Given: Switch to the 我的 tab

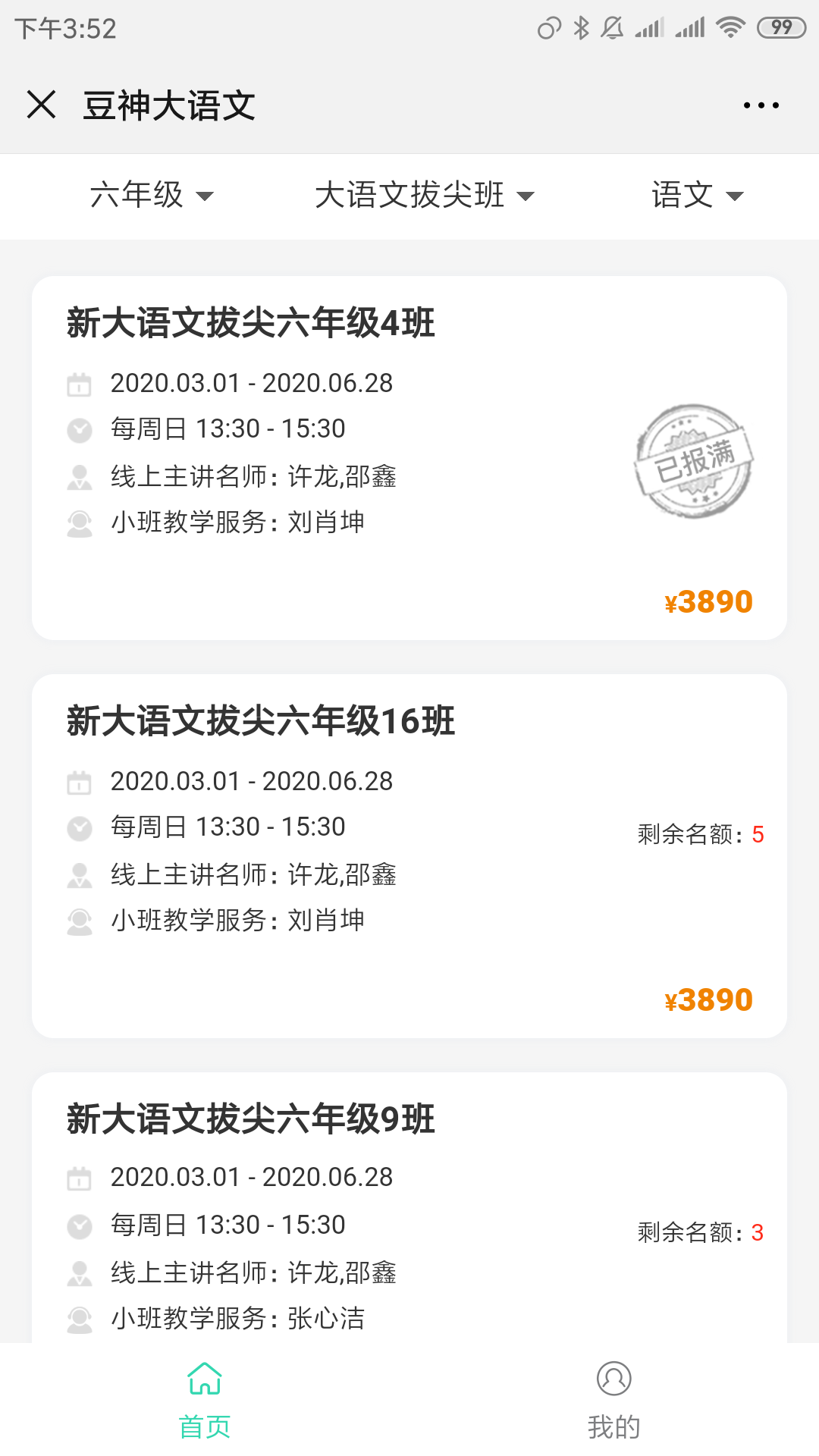Looking at the screenshot, I should pyautogui.click(x=614, y=1400).
